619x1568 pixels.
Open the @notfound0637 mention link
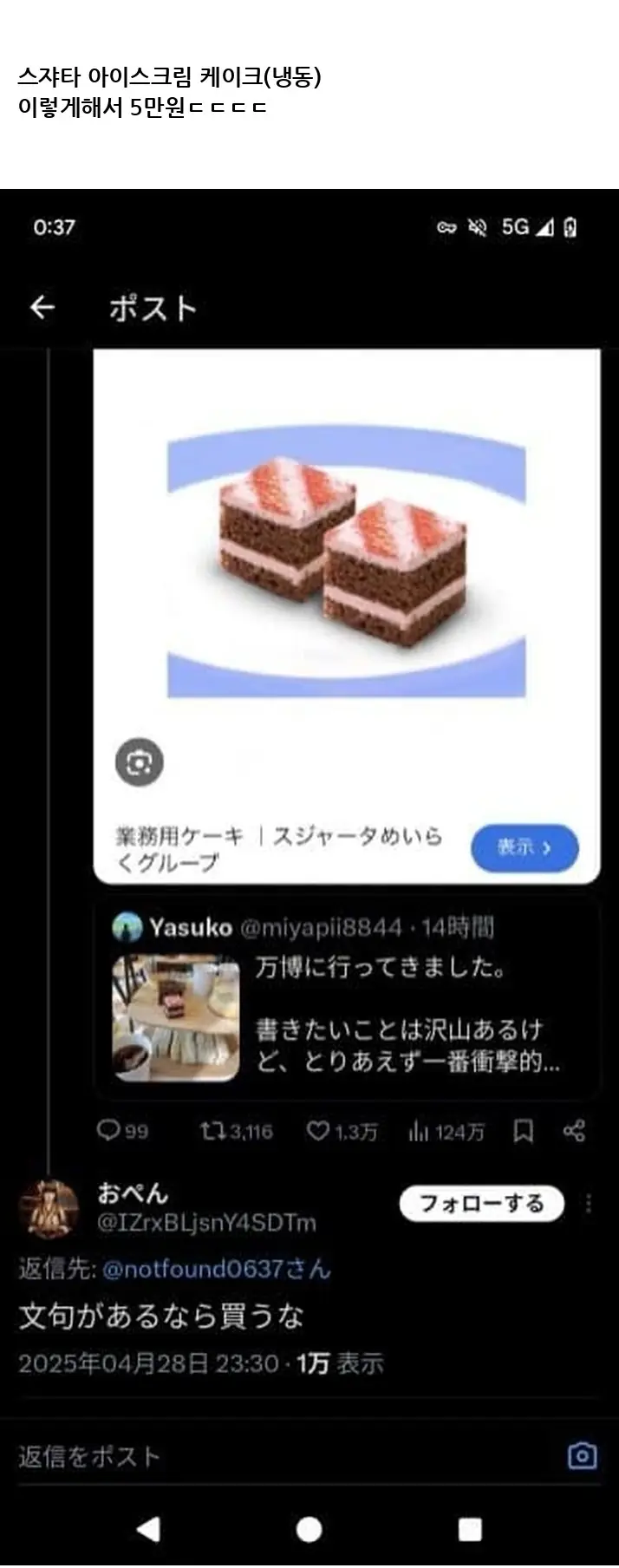[216, 1269]
